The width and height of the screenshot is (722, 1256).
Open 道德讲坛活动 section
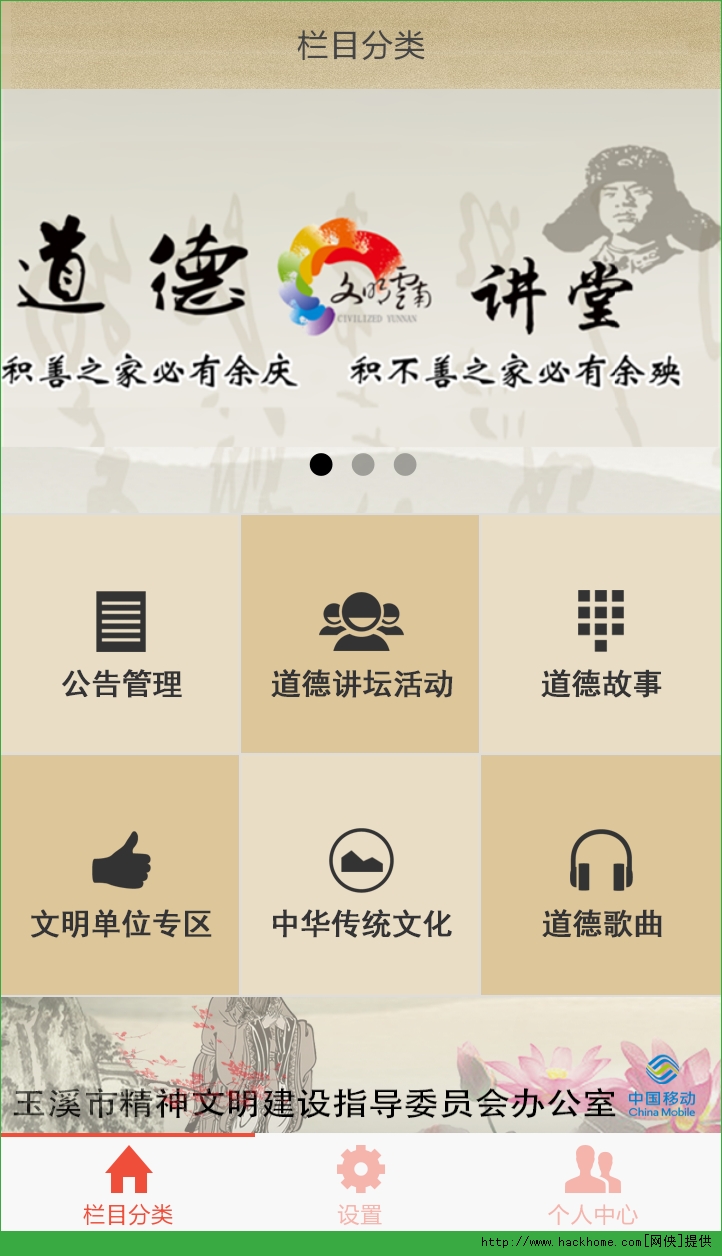tap(361, 636)
